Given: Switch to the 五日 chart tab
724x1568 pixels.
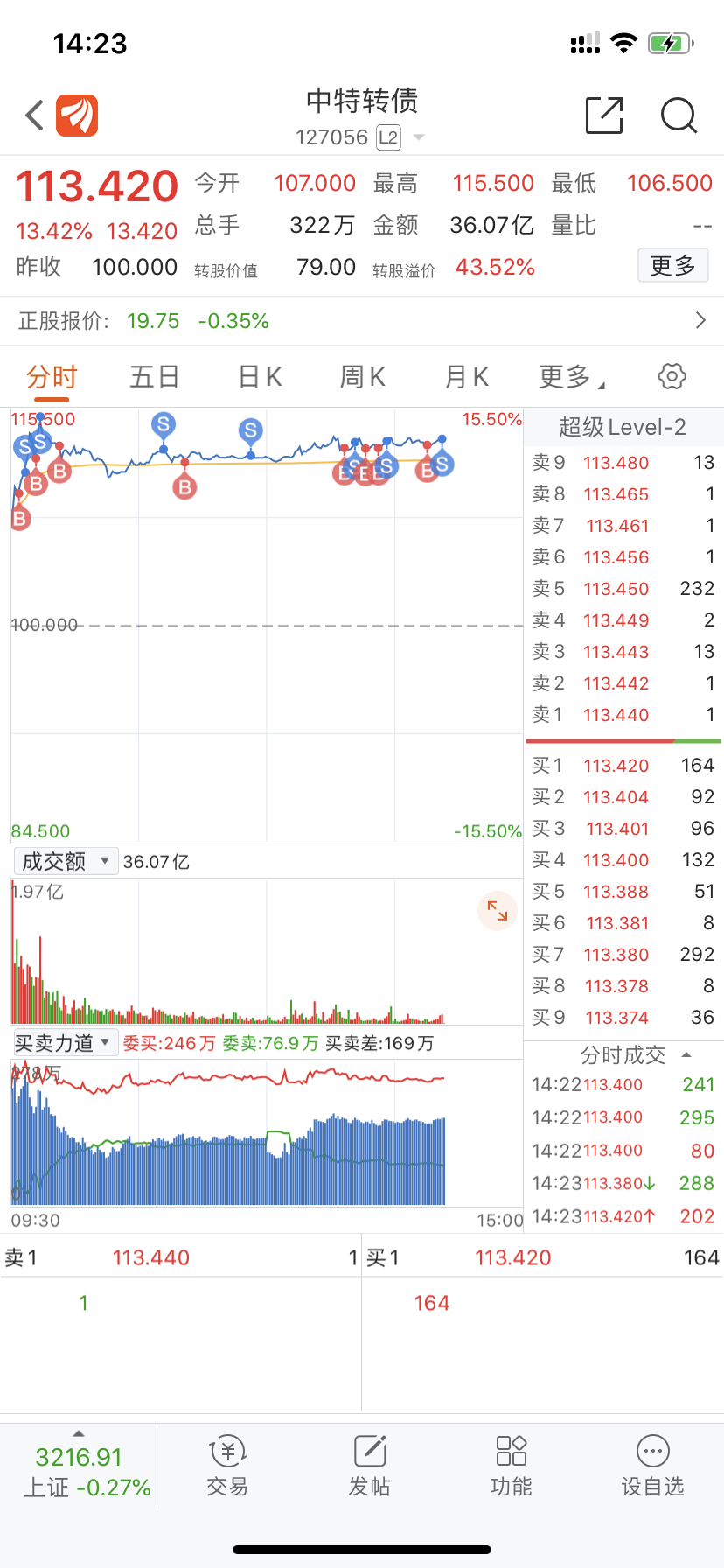Looking at the screenshot, I should 155,377.
